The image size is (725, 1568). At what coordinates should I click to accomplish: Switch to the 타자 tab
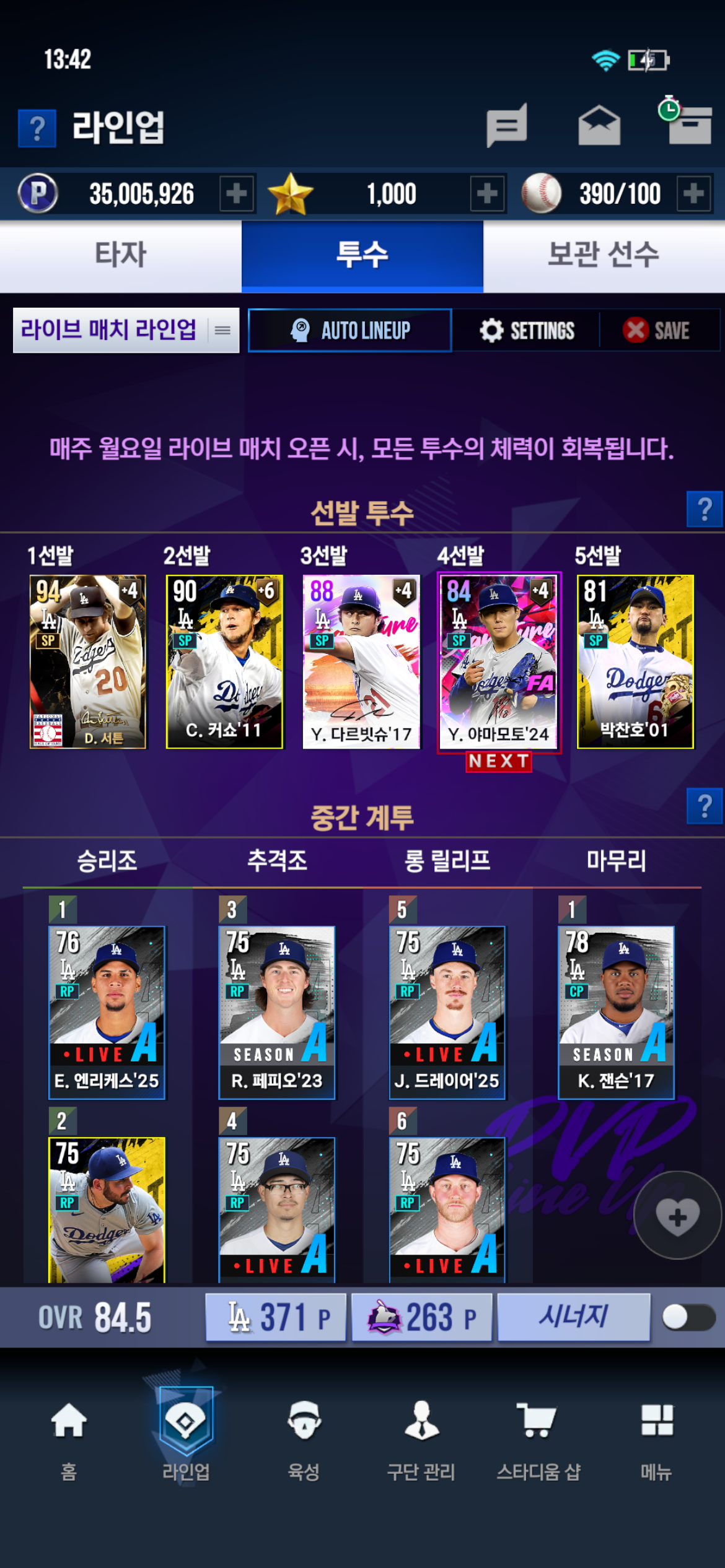pyautogui.click(x=121, y=255)
